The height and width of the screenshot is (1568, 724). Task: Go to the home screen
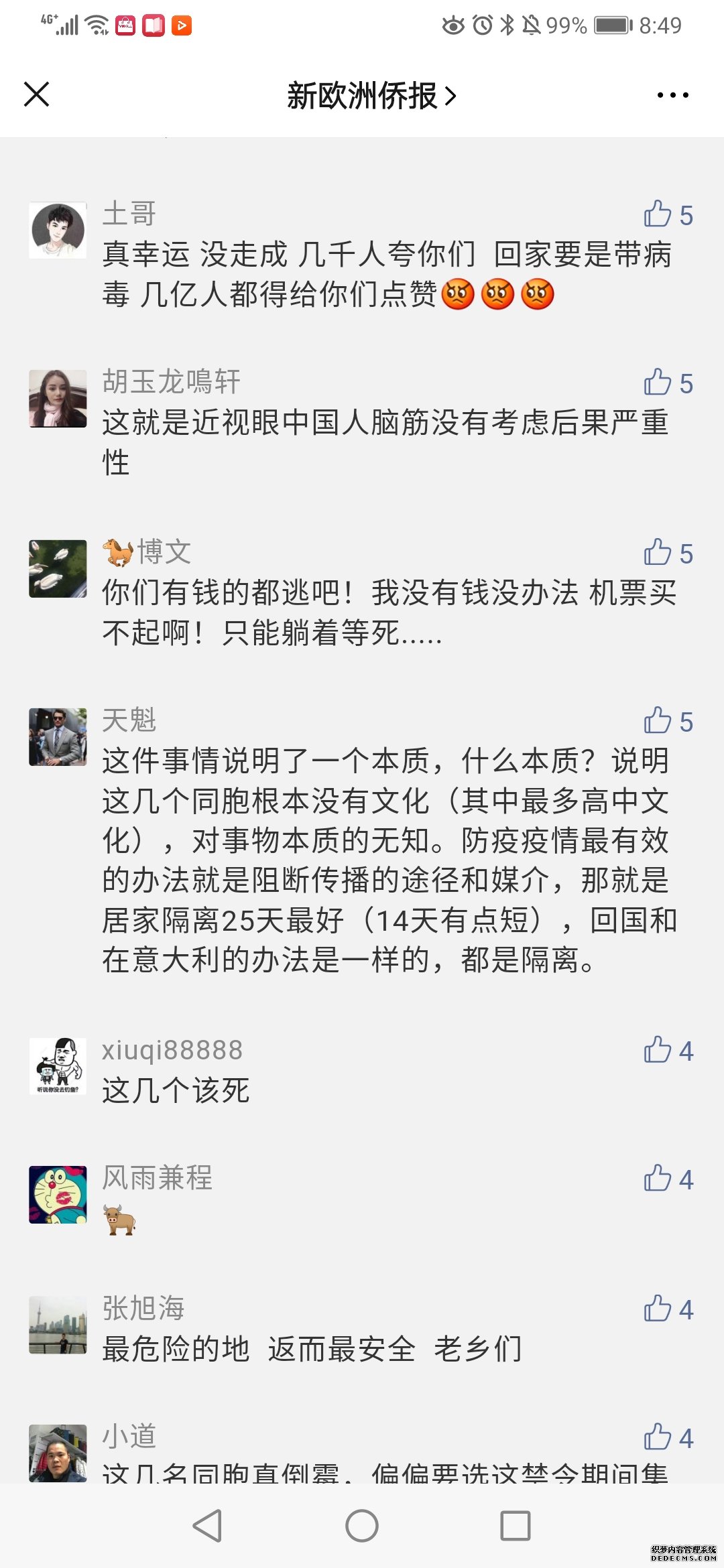pos(362,1526)
